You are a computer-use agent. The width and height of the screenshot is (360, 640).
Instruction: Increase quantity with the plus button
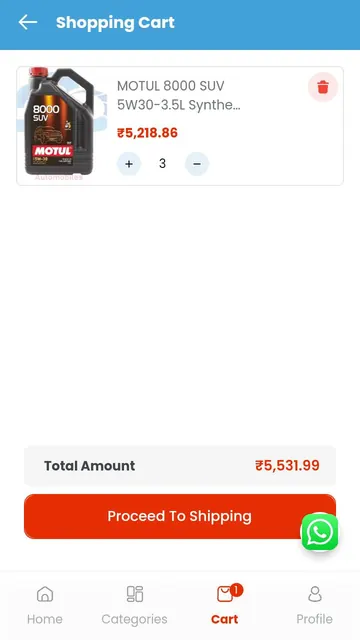coord(129,164)
